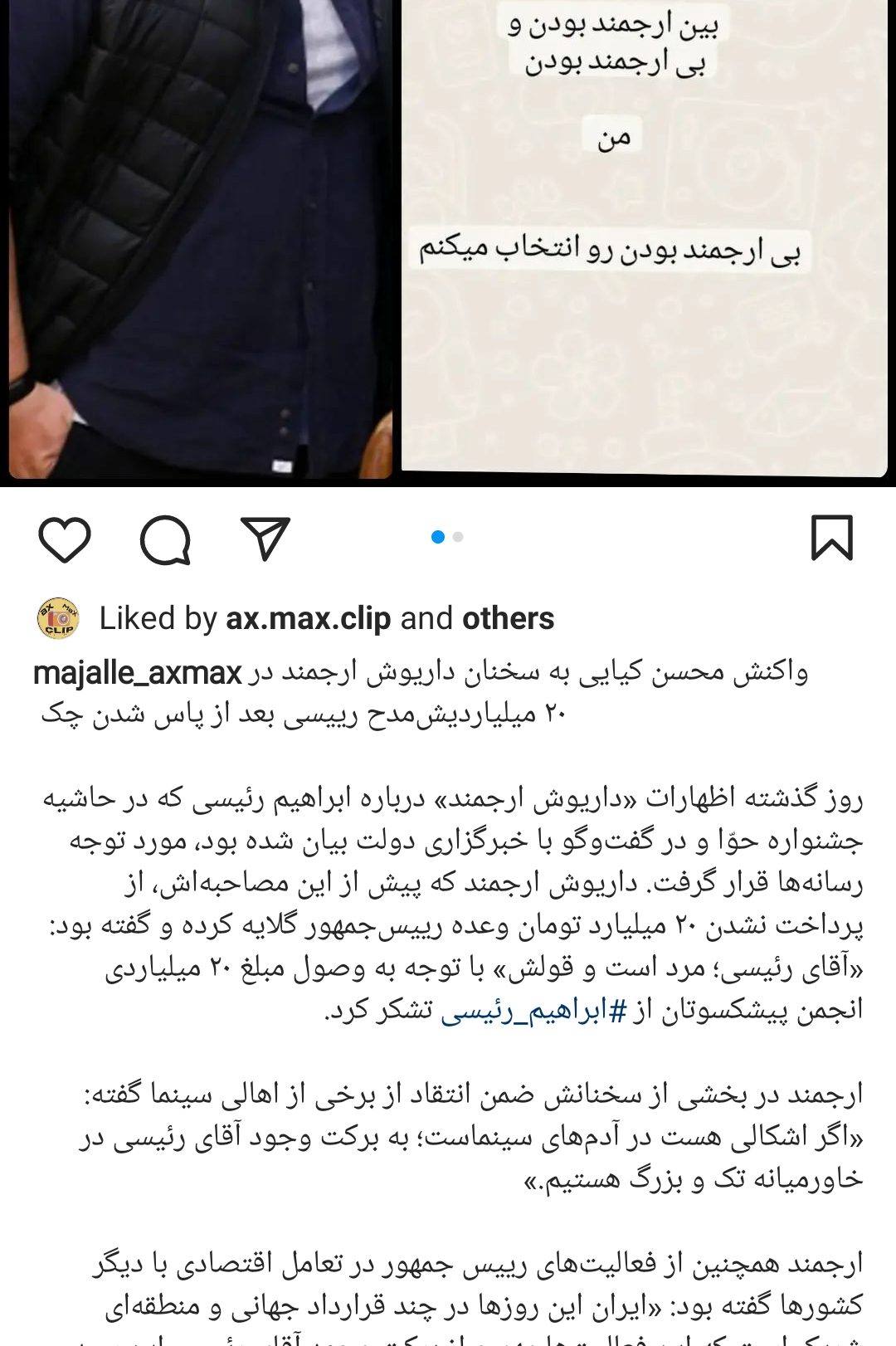
Task: Open majalle_axmax profile from caption
Action: coord(138,673)
